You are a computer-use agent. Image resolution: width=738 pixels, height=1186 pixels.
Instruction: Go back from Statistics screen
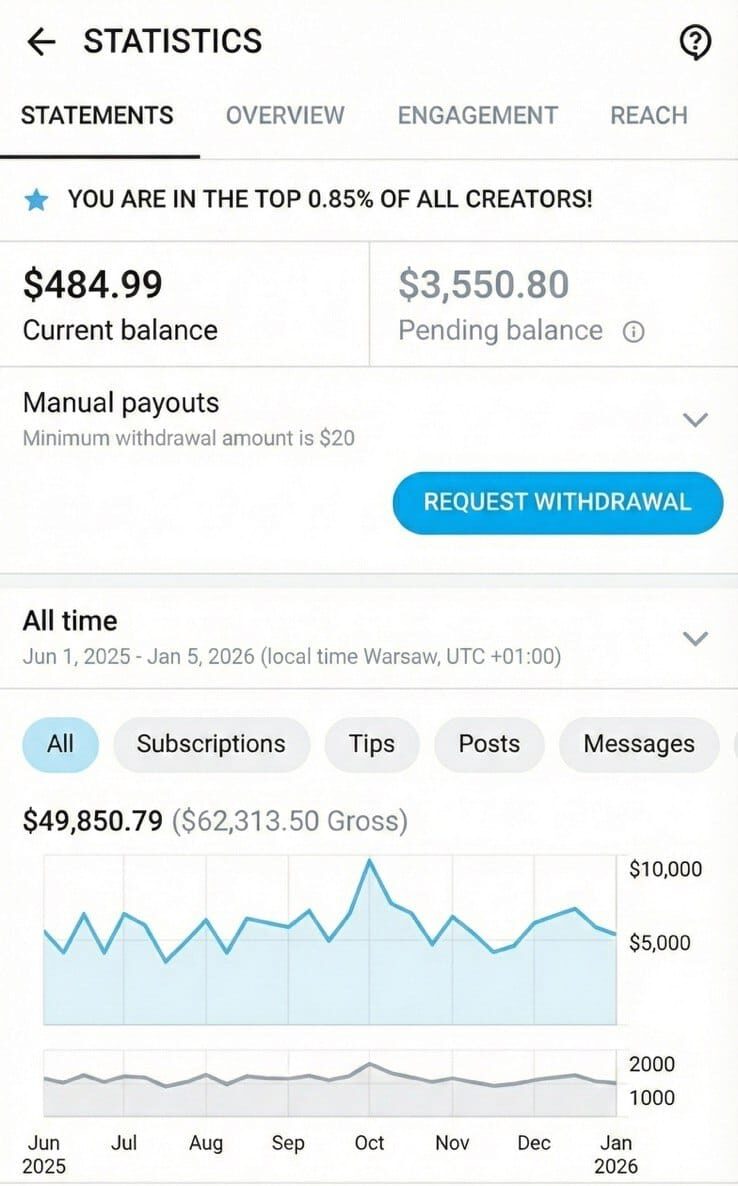(41, 42)
